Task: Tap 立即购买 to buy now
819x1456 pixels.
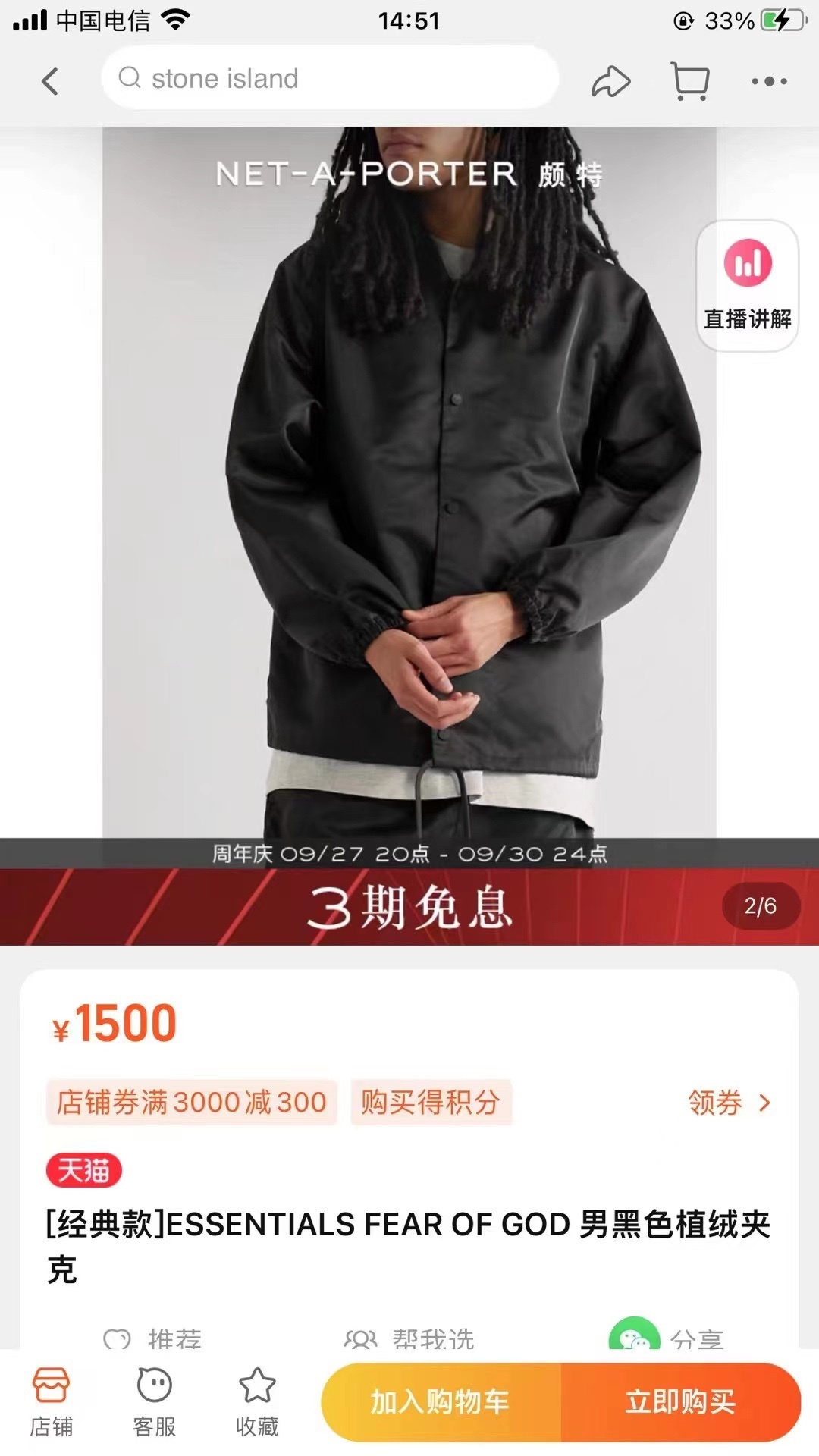Action: coord(680,1401)
